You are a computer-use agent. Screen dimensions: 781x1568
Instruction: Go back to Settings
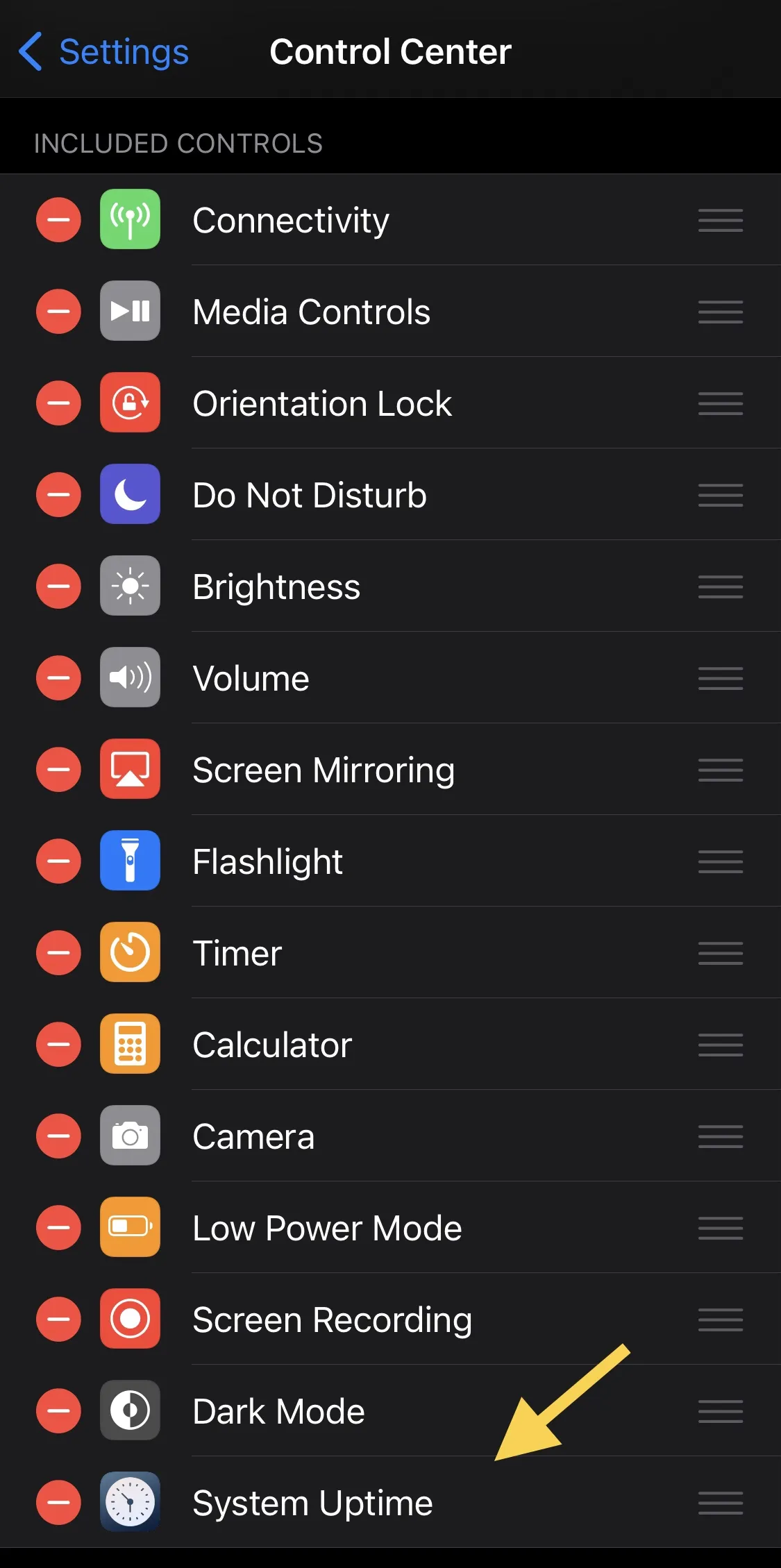(103, 51)
